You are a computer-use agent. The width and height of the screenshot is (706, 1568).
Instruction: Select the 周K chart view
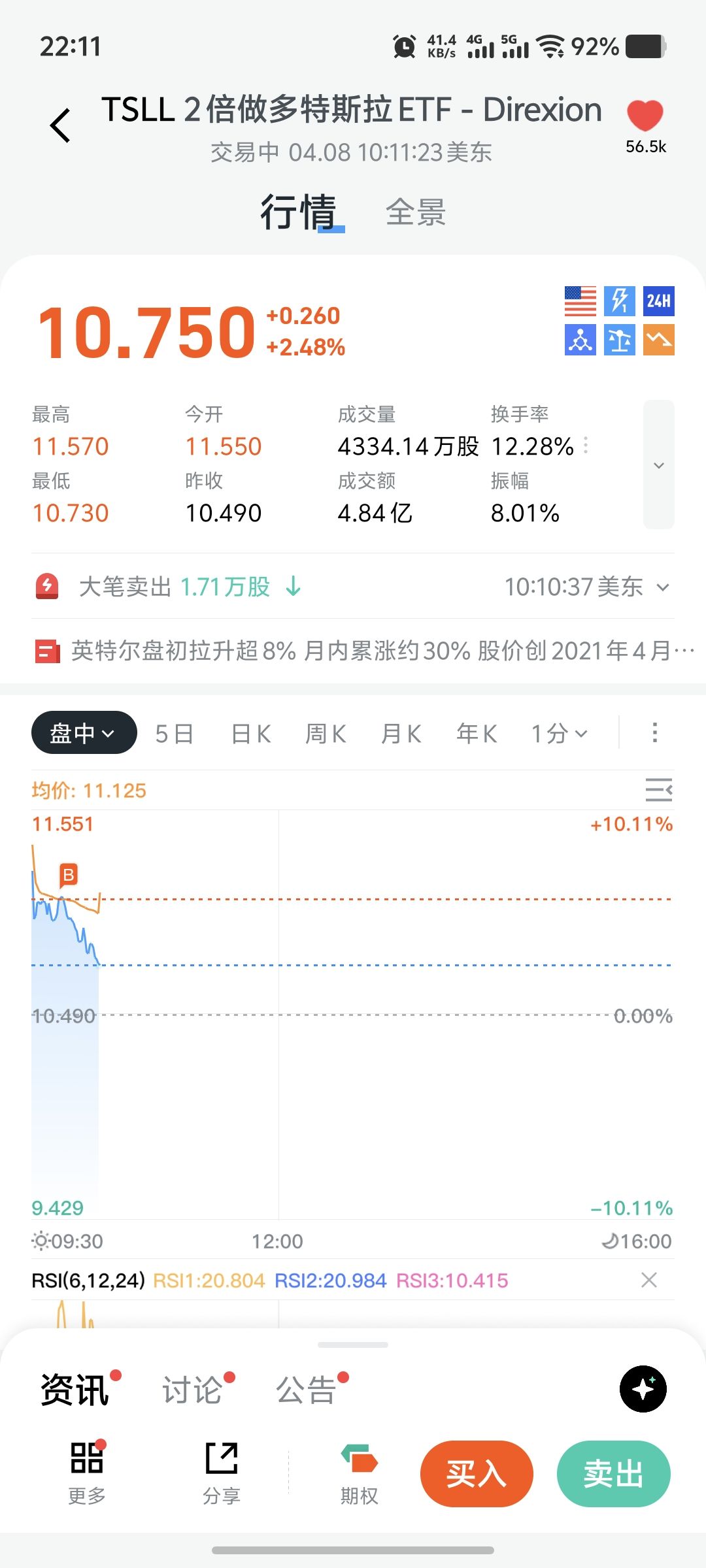(326, 734)
